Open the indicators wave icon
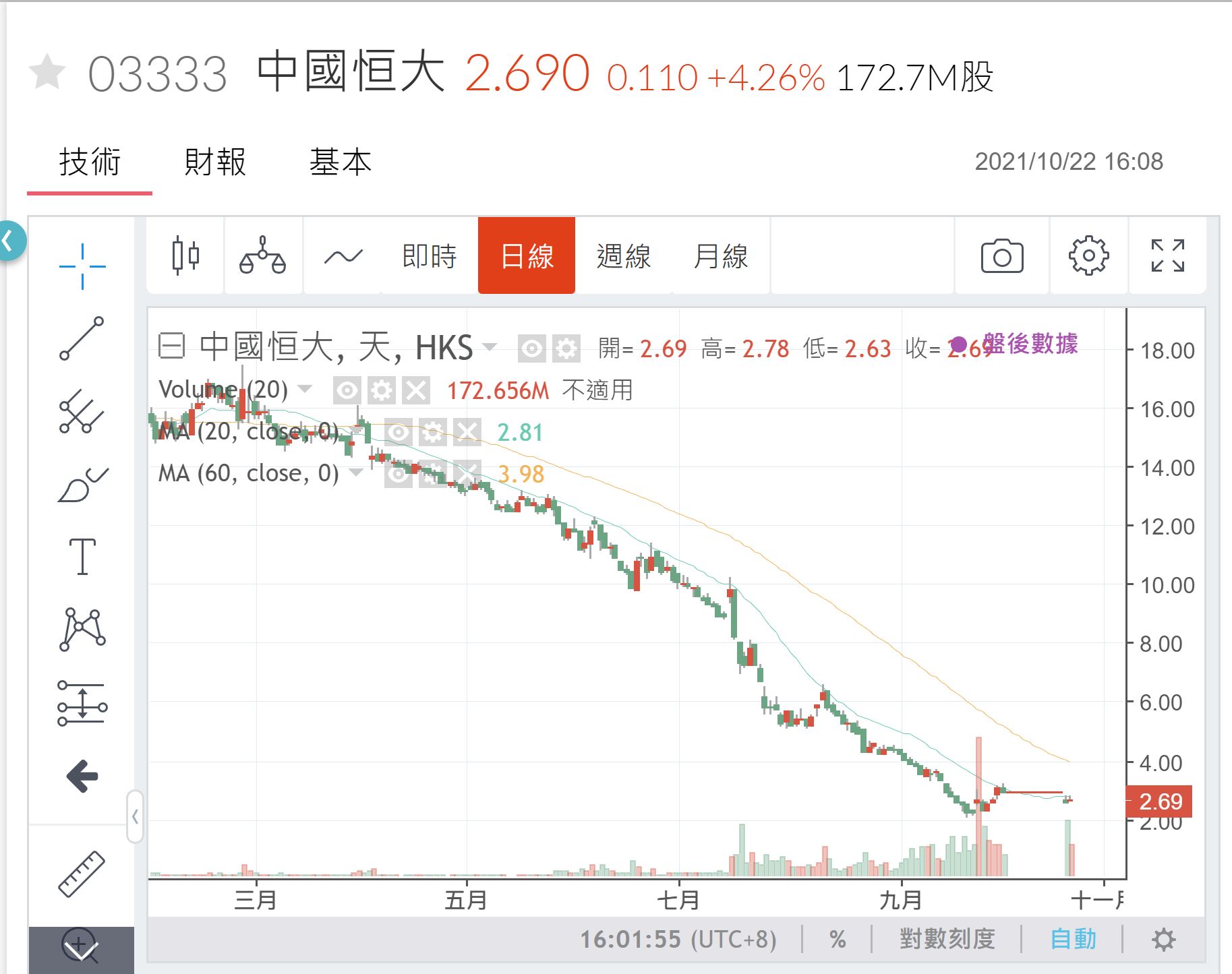Image resolution: width=1232 pixels, height=974 pixels. pyautogui.click(x=343, y=256)
